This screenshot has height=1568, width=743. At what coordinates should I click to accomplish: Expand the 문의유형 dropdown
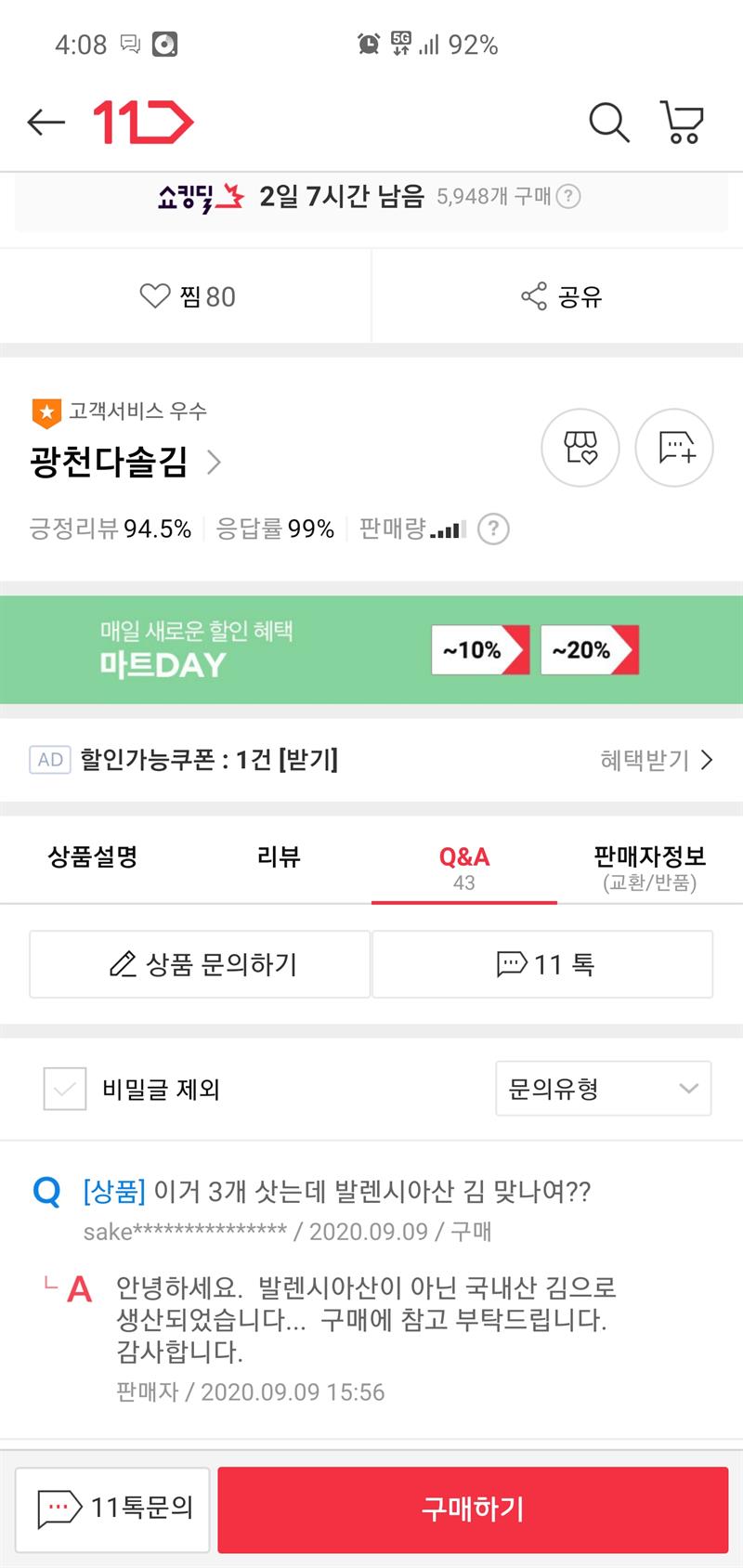[604, 1089]
